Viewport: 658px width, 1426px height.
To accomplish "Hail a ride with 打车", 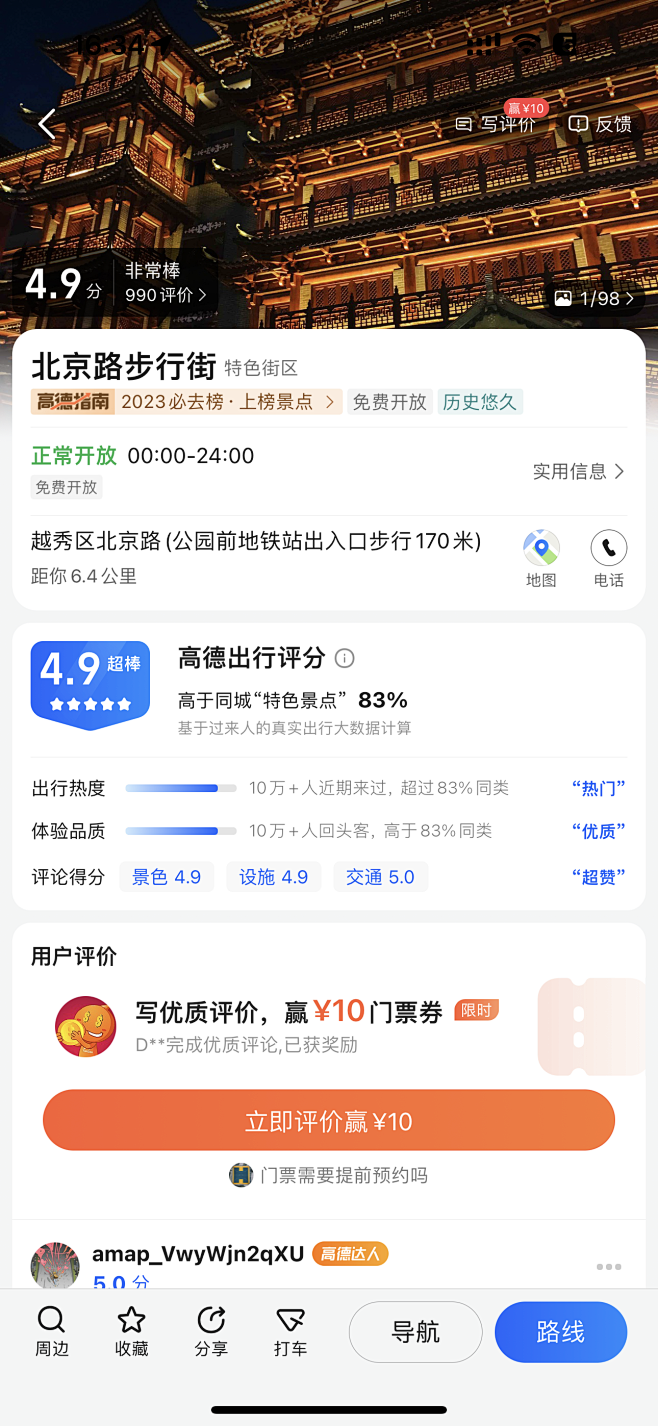I will [x=290, y=1331].
